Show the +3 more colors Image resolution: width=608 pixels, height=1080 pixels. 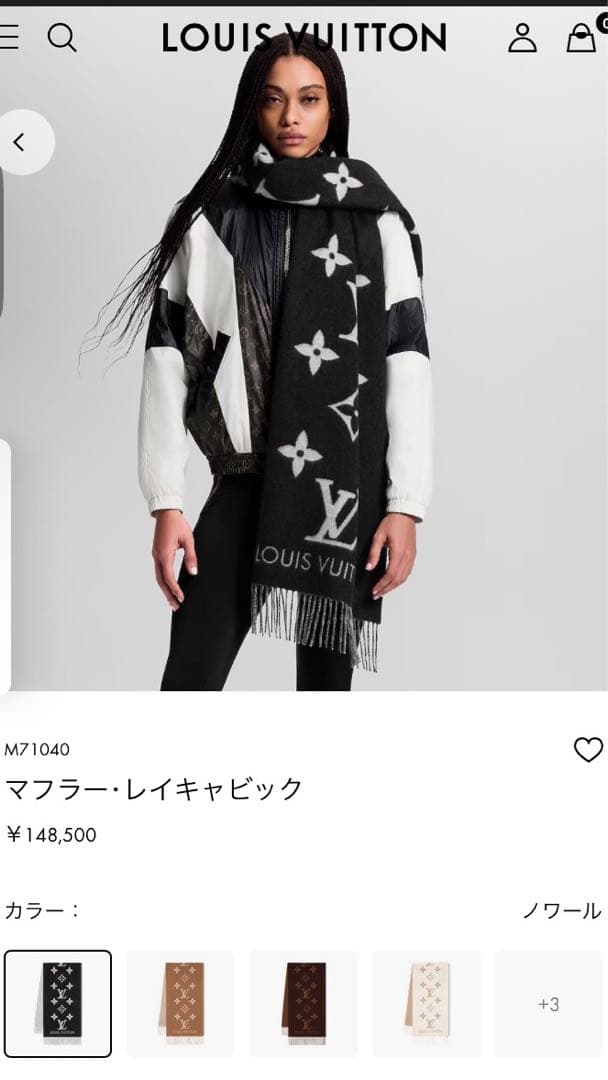548,1003
